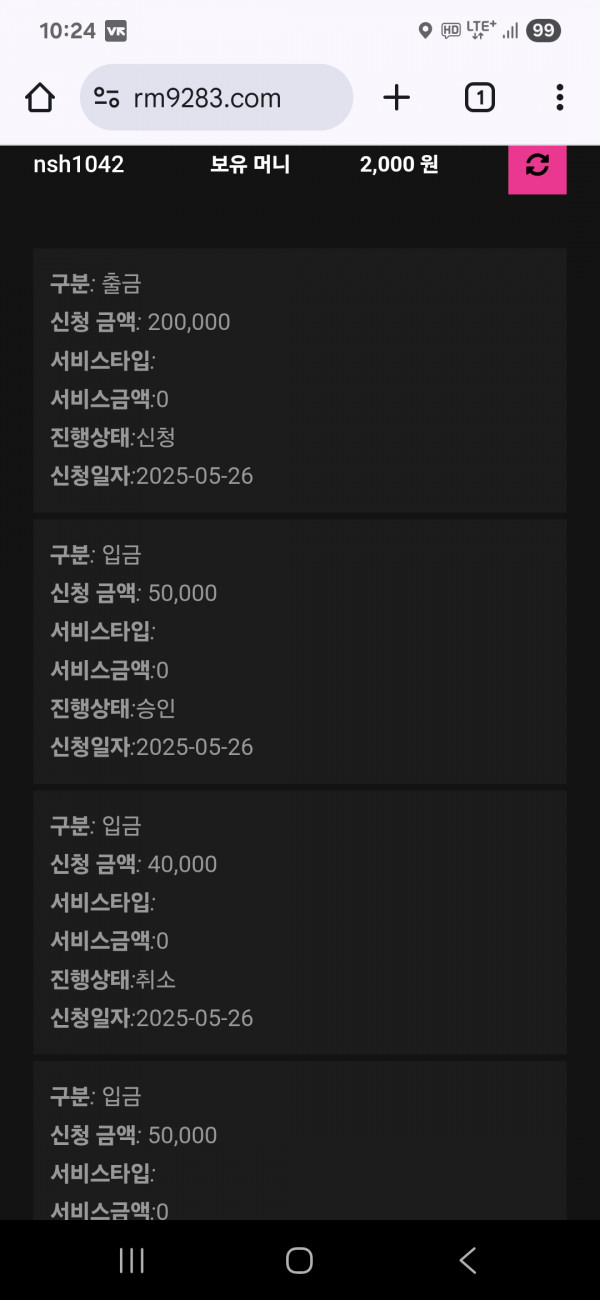This screenshot has height=1300, width=600.
Task: Tap the rm9283.com address bar
Action: (x=216, y=98)
